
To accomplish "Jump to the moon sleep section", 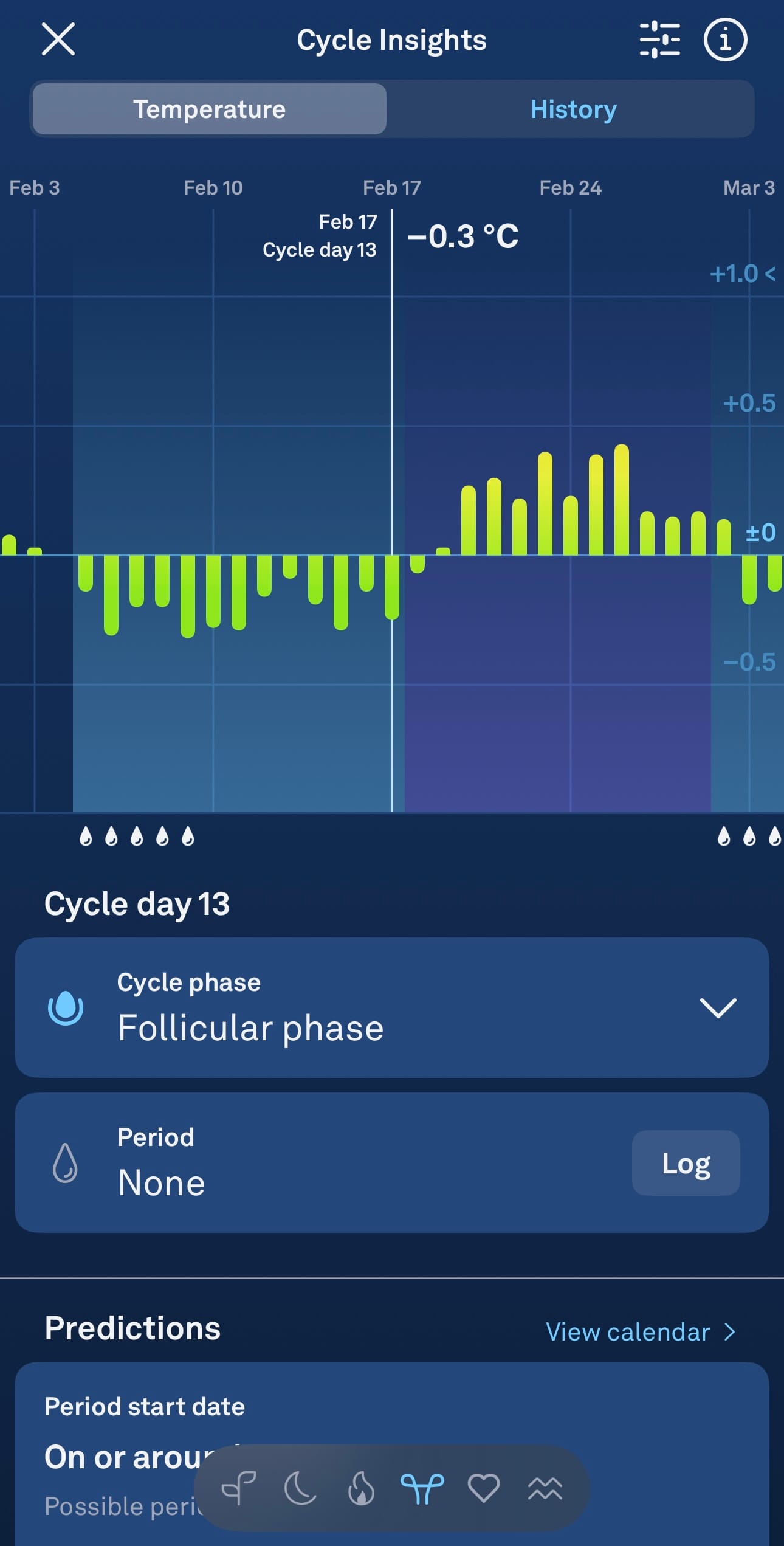I will coord(300,1488).
